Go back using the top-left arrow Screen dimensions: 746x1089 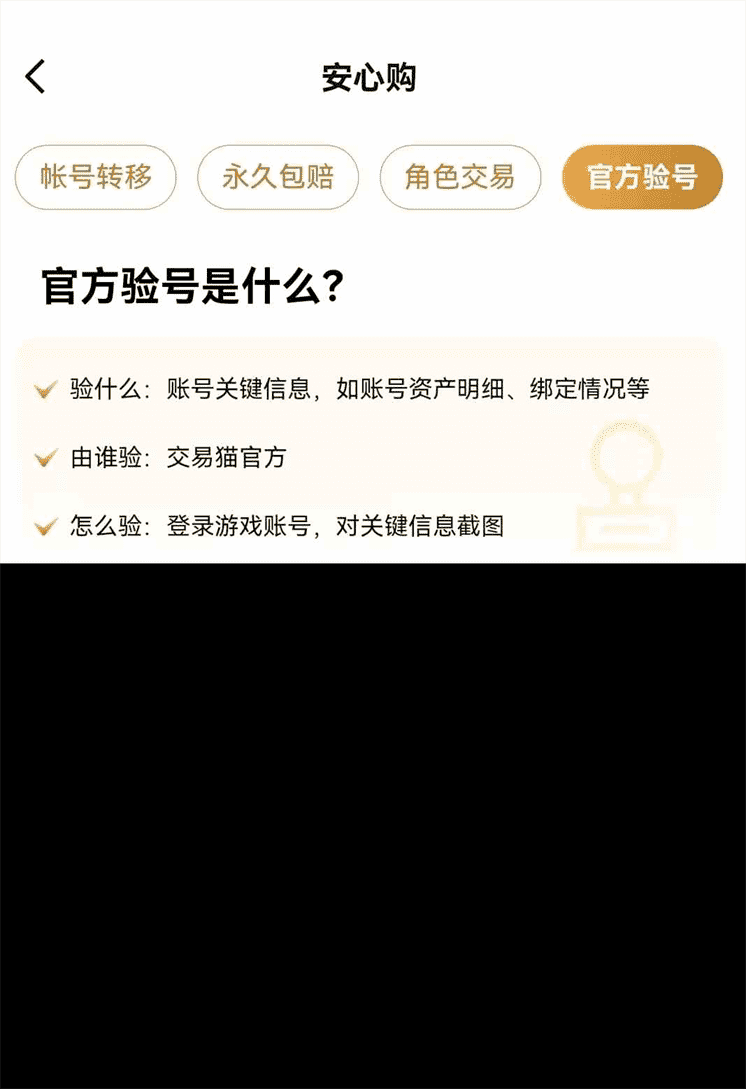coord(36,77)
